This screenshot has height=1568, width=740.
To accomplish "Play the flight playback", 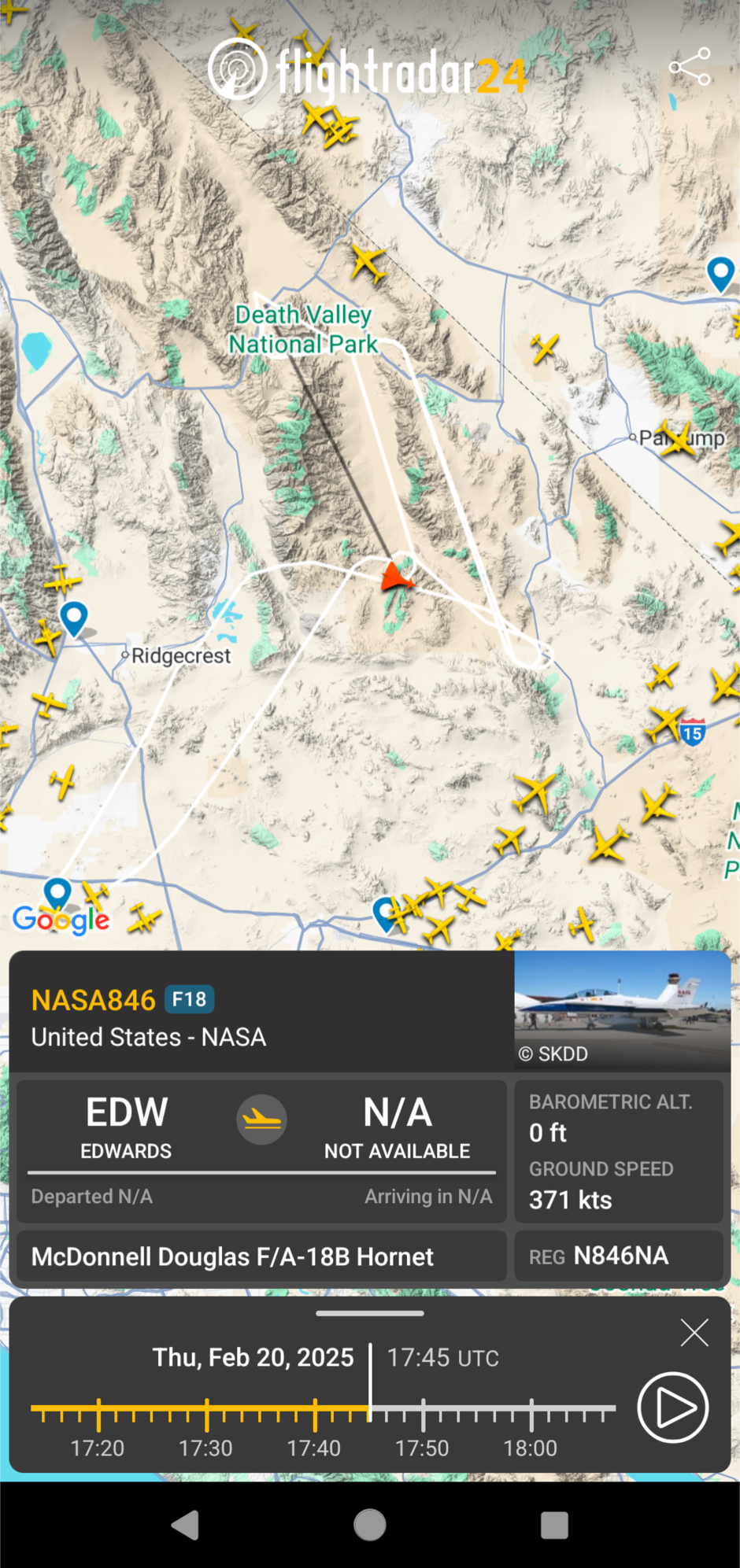I will tap(673, 1408).
